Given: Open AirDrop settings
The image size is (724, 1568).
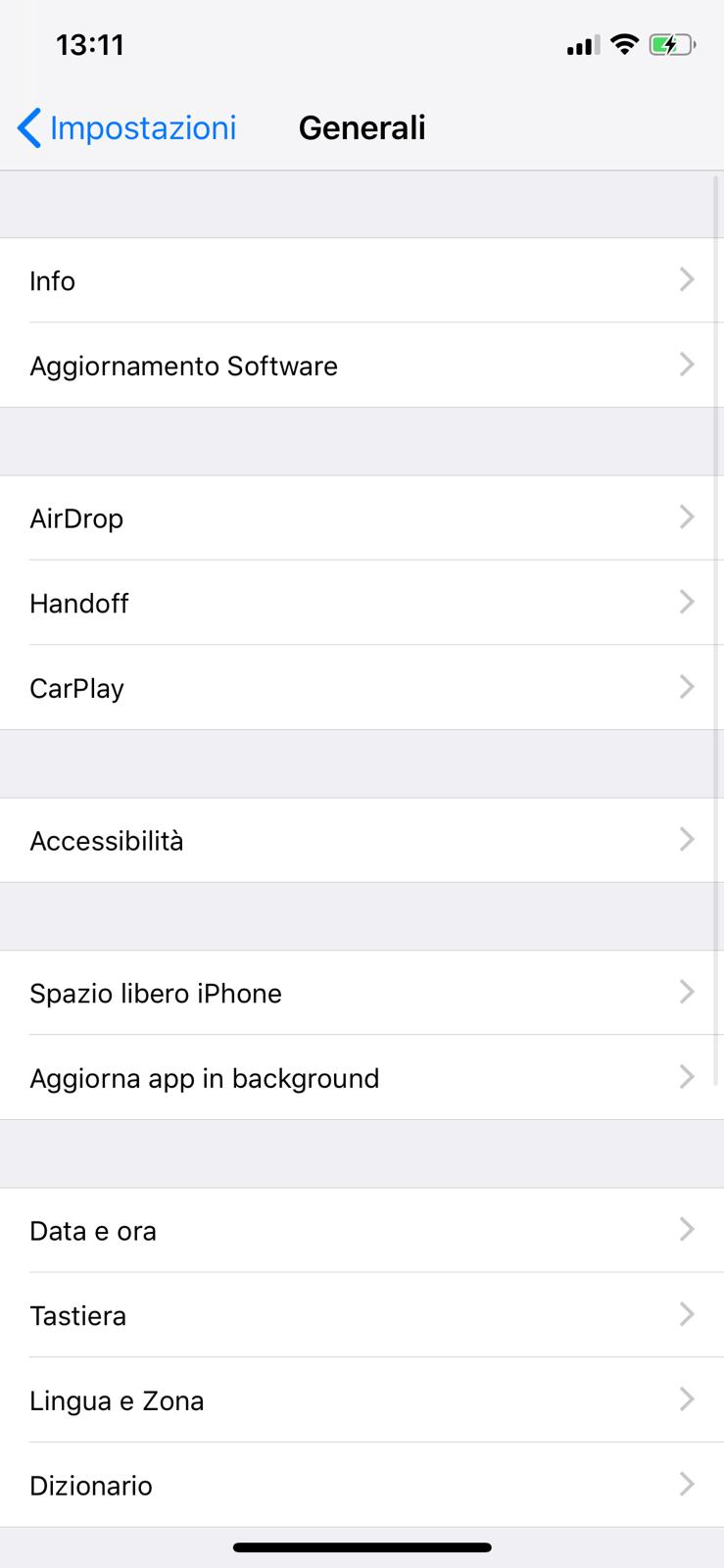Looking at the screenshot, I should tap(362, 518).
